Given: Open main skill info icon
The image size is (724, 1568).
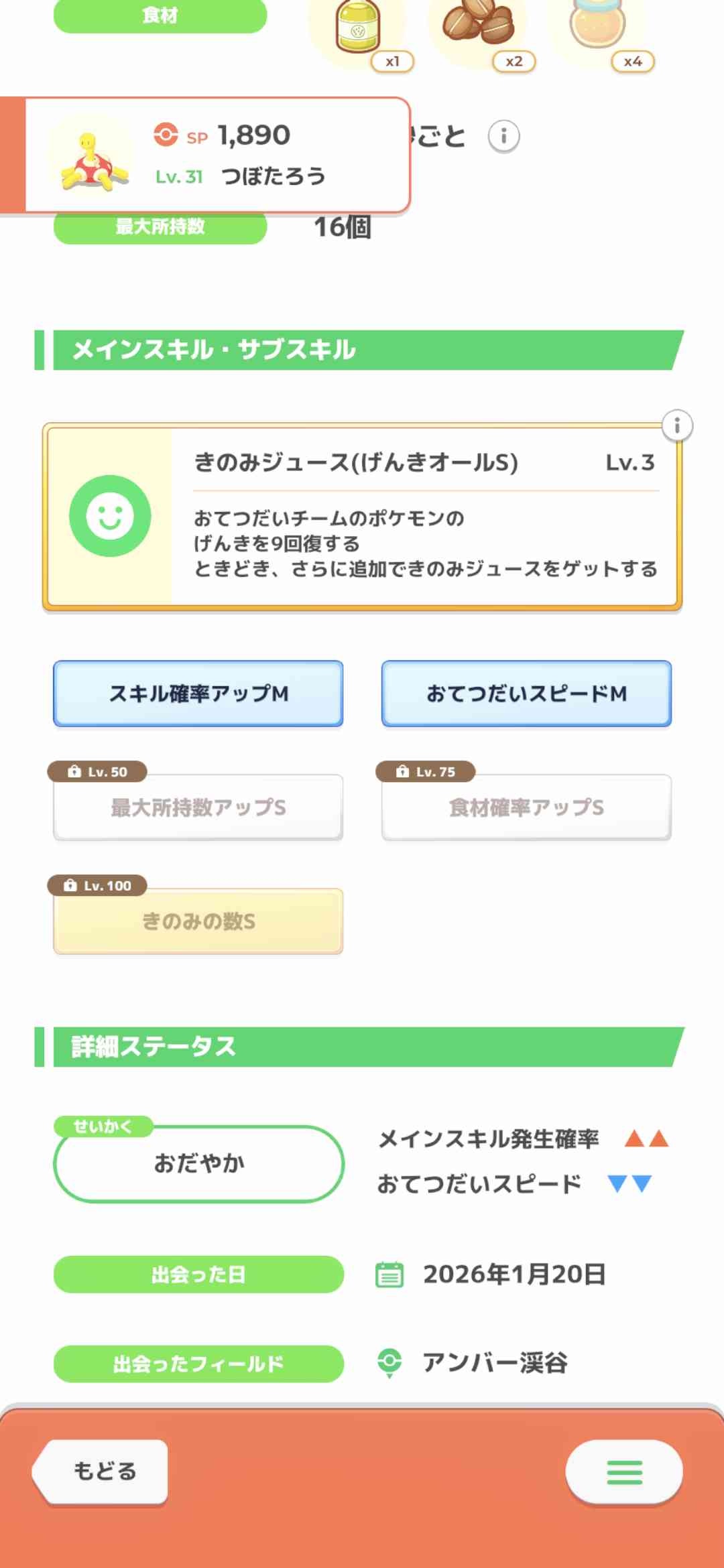Looking at the screenshot, I should [x=677, y=426].
